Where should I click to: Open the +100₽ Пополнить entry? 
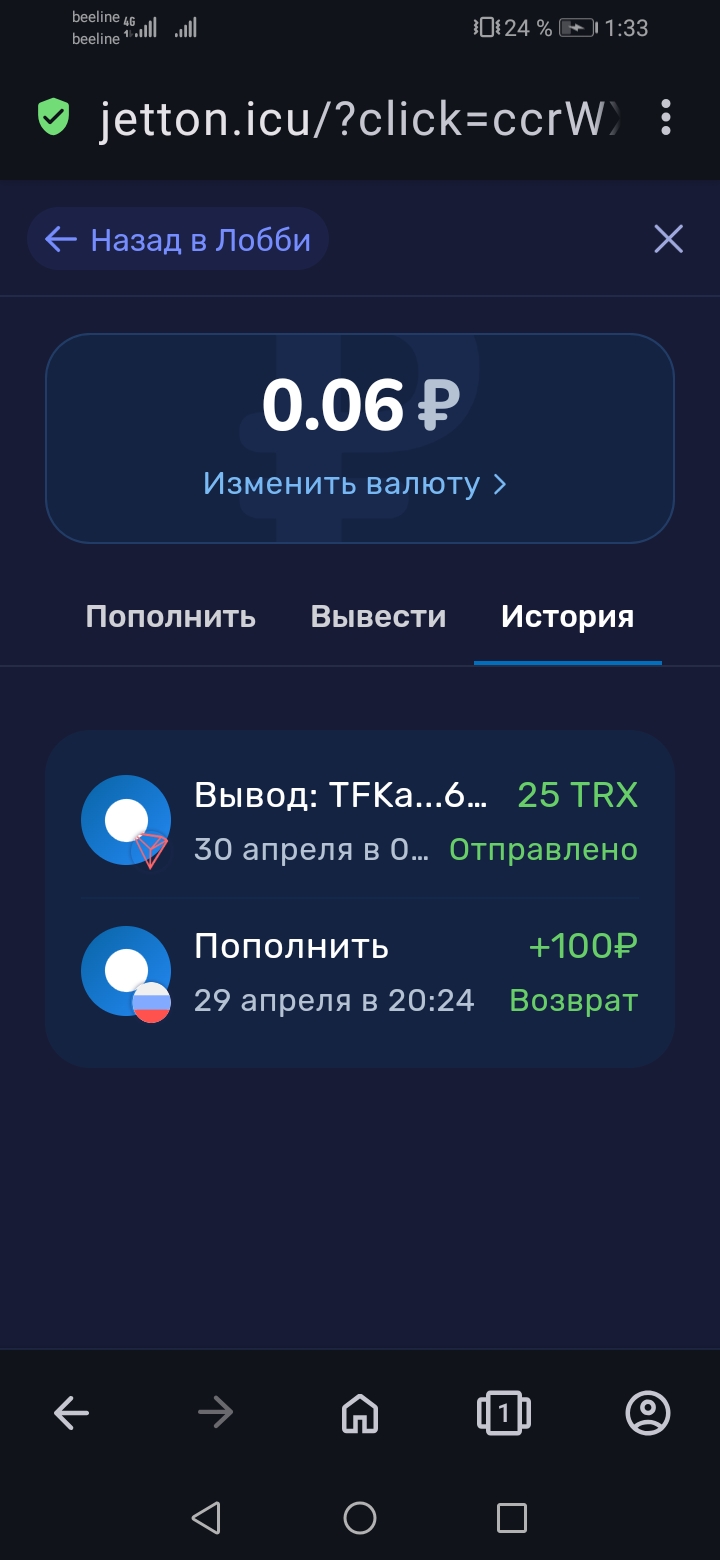coord(360,973)
